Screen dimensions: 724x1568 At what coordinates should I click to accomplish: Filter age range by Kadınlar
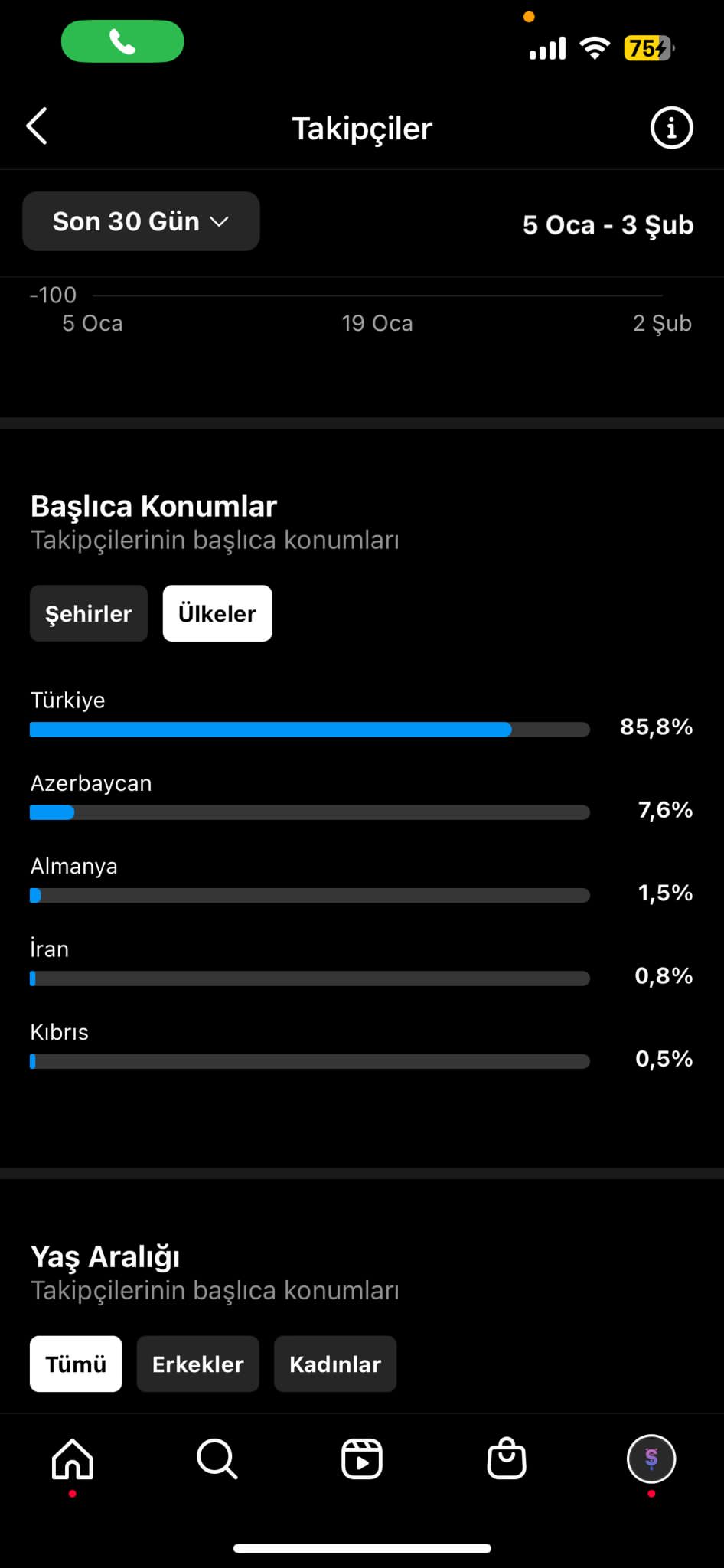335,1364
